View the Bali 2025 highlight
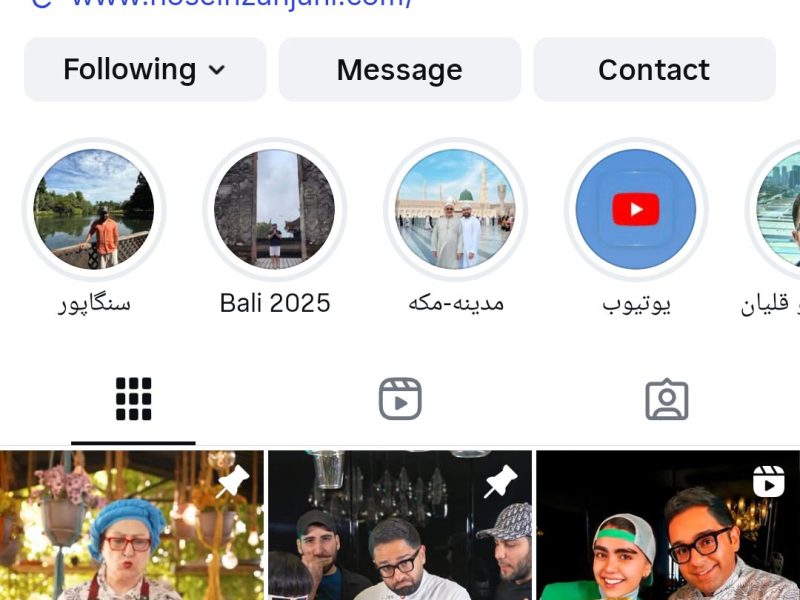 click(x=275, y=210)
